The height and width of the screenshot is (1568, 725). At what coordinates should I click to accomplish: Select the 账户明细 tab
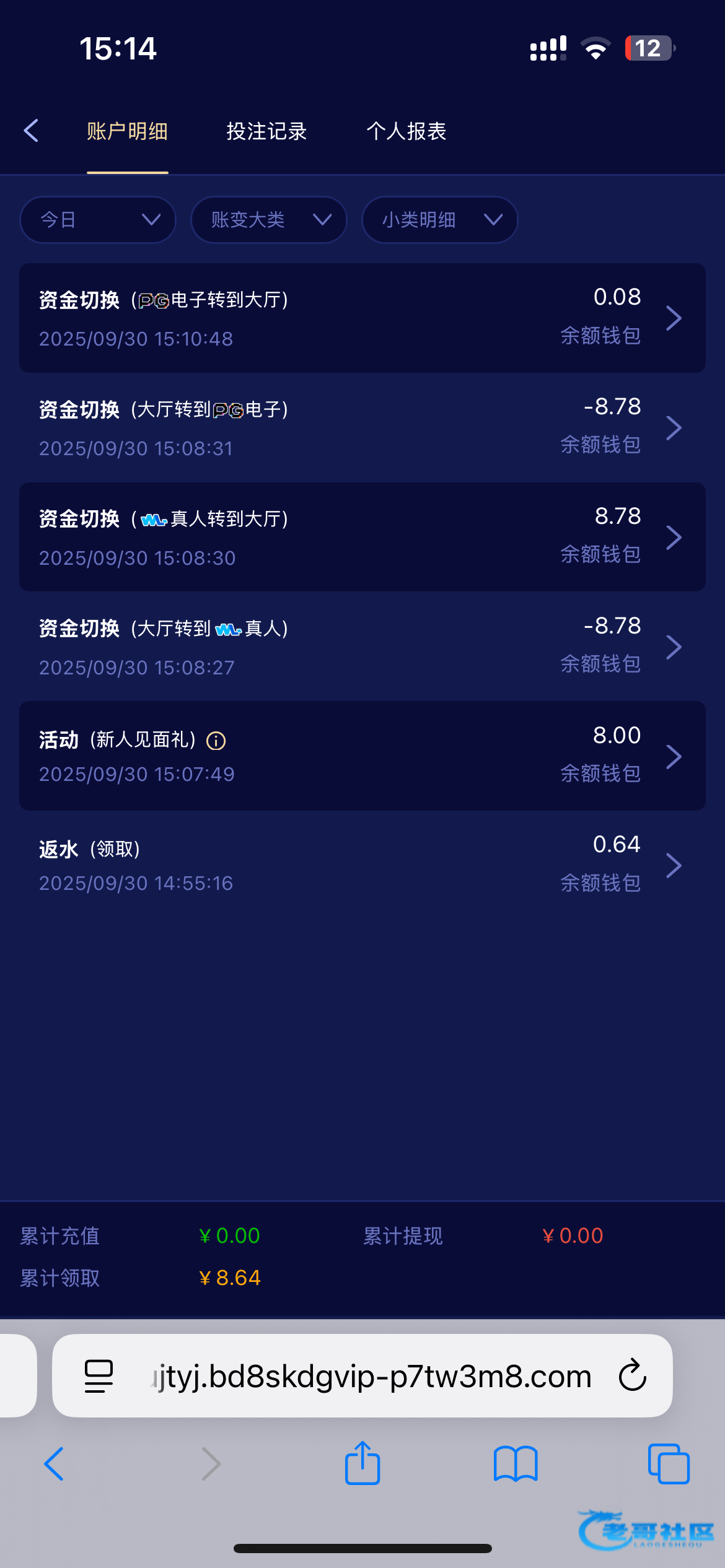tap(127, 131)
